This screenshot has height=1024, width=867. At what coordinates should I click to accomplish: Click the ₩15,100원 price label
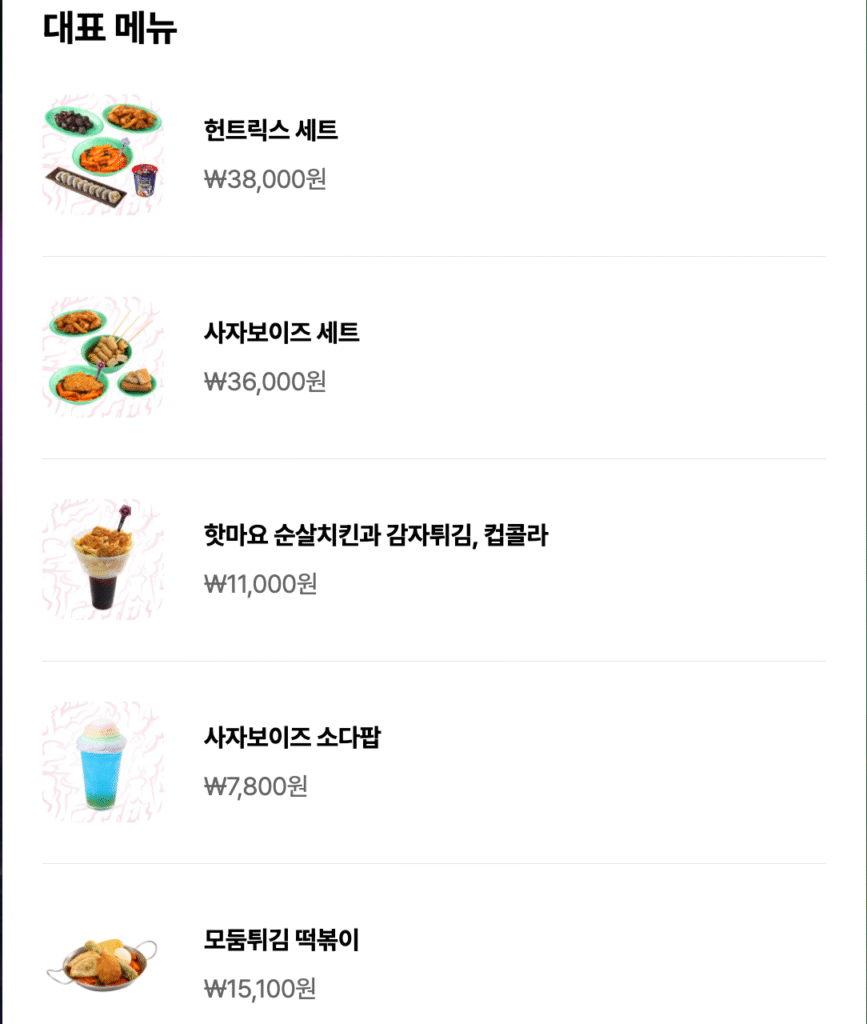coord(259,989)
